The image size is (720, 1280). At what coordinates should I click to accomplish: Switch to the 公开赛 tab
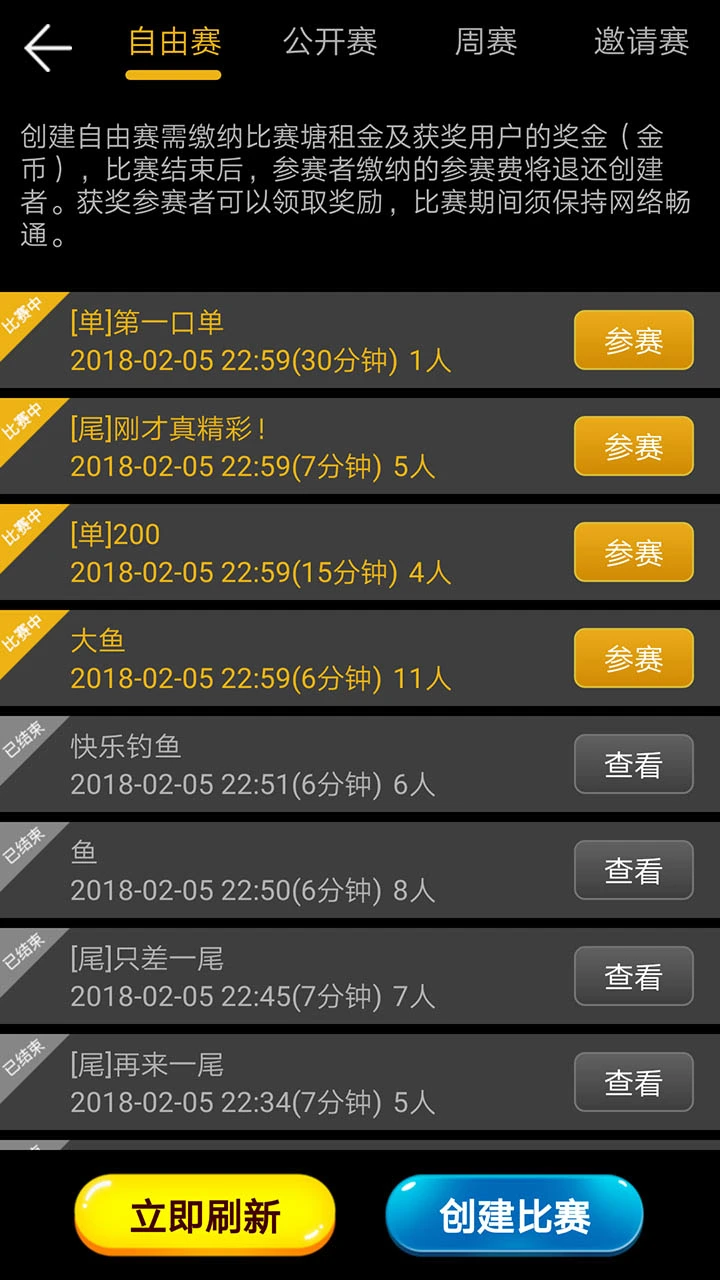(x=330, y=44)
